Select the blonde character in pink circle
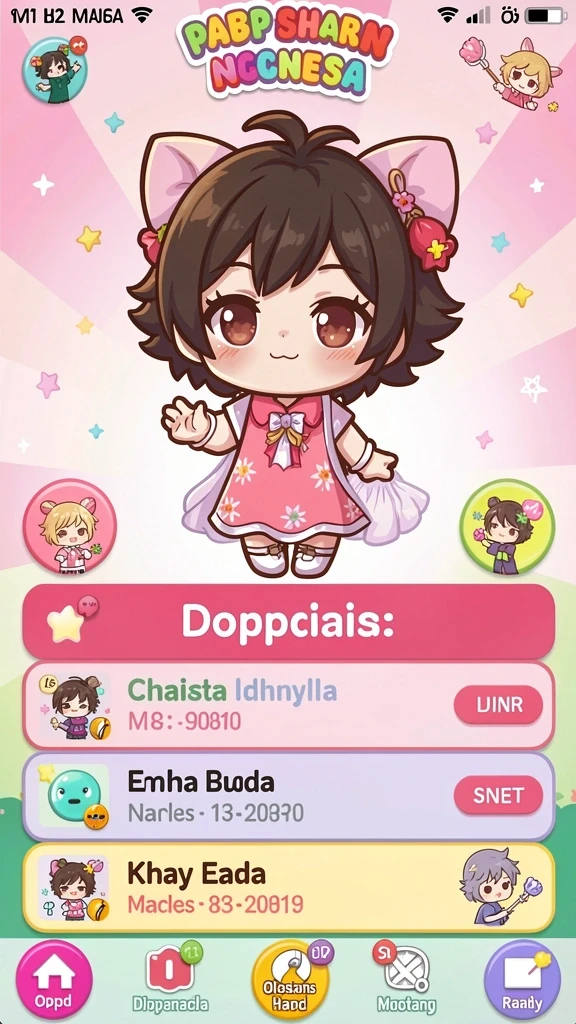The width and height of the screenshot is (576, 1024). point(70,526)
